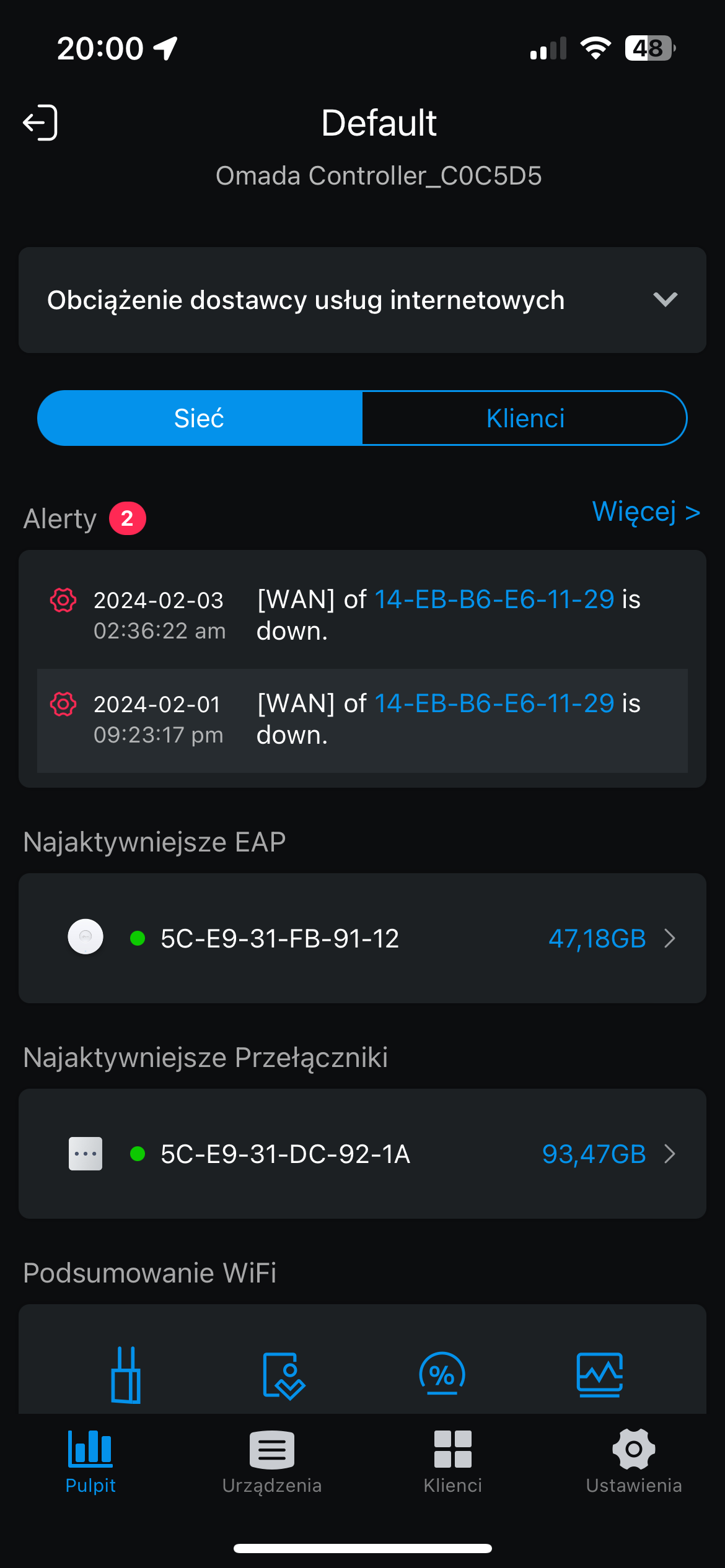Open switch 5C-E9-31-DC-92-1A details

[362, 1154]
